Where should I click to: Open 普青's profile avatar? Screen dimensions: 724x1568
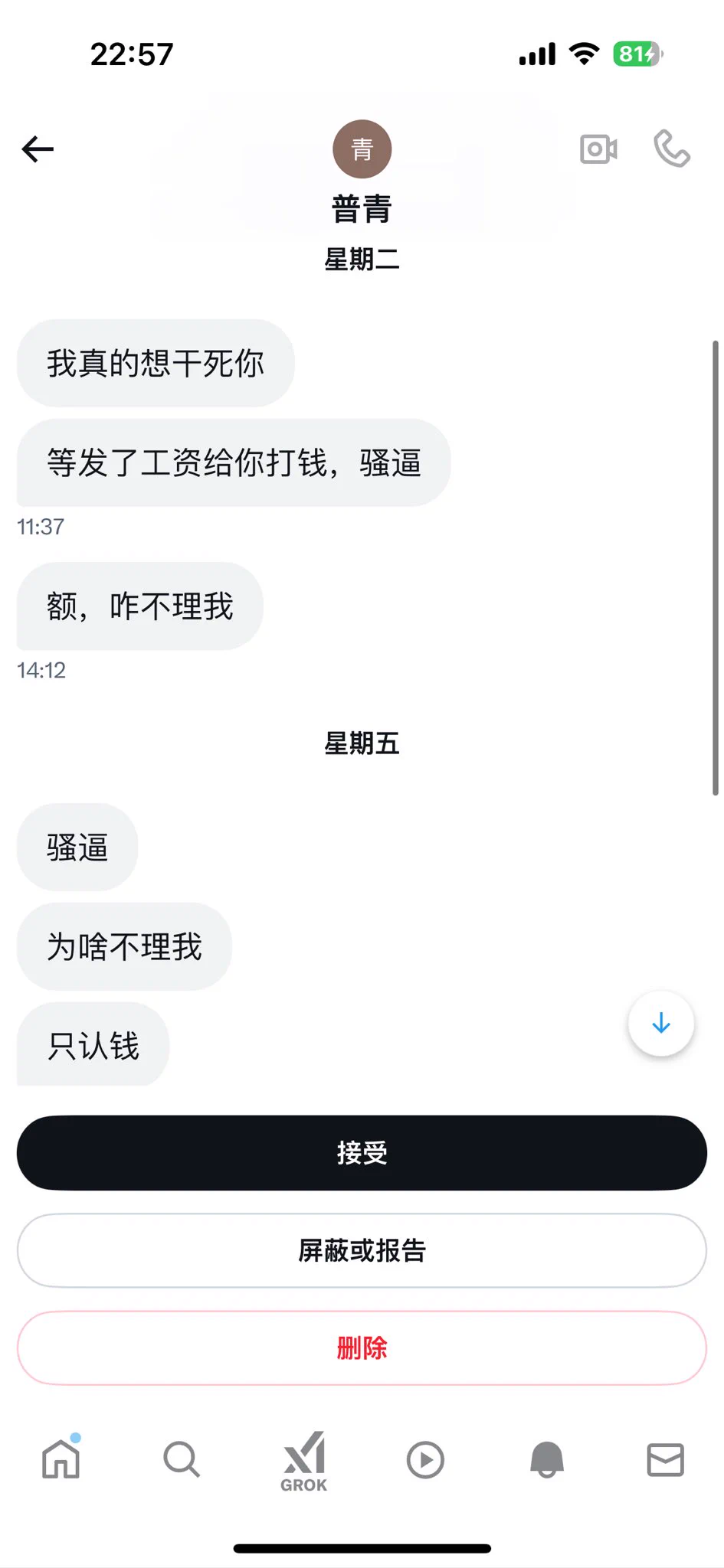pos(362,149)
